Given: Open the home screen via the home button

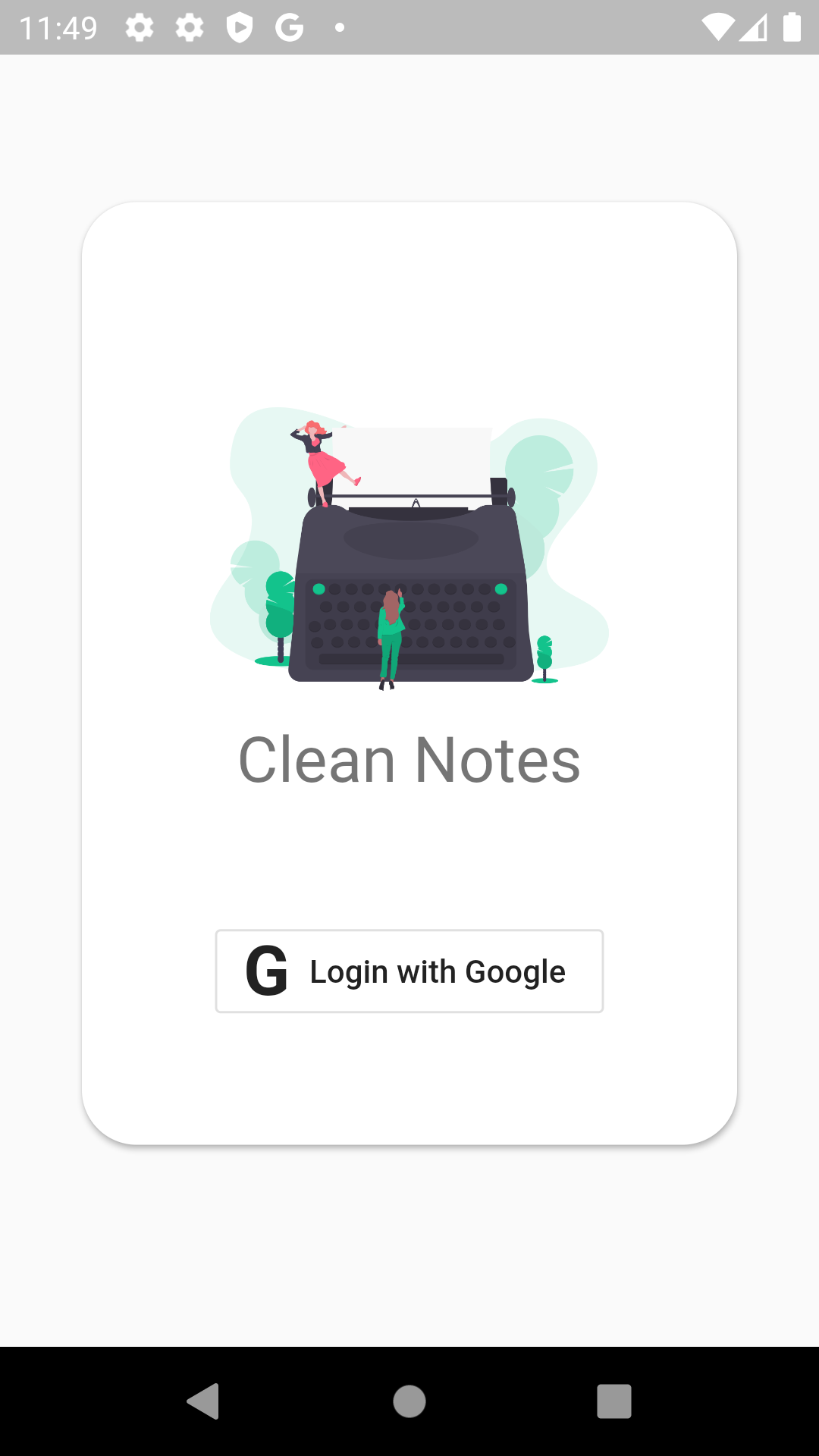Looking at the screenshot, I should [409, 1401].
